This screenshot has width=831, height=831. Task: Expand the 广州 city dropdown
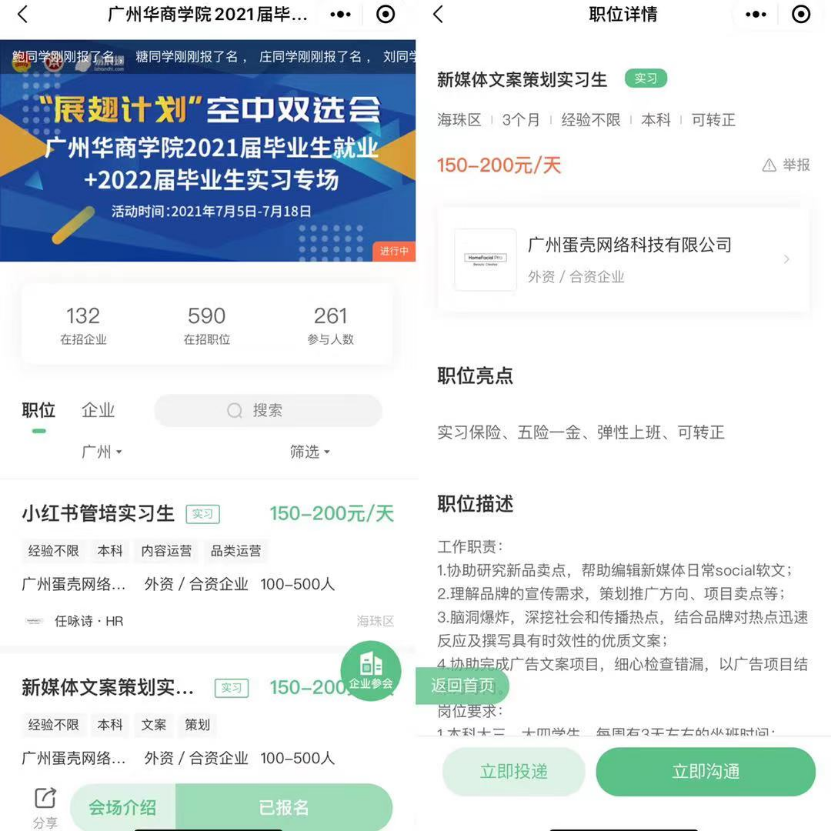click(101, 452)
